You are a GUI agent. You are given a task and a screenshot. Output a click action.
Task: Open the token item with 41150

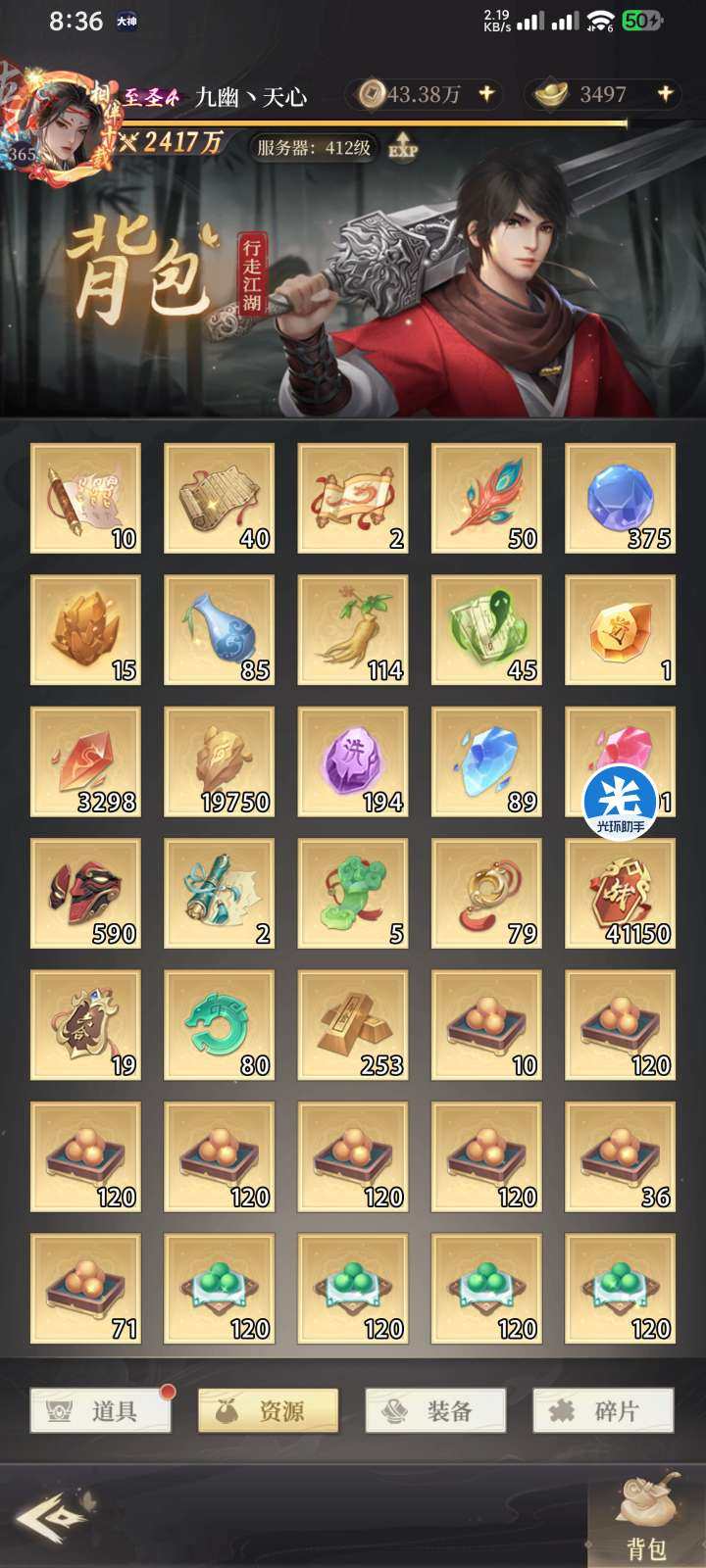pyautogui.click(x=620, y=894)
